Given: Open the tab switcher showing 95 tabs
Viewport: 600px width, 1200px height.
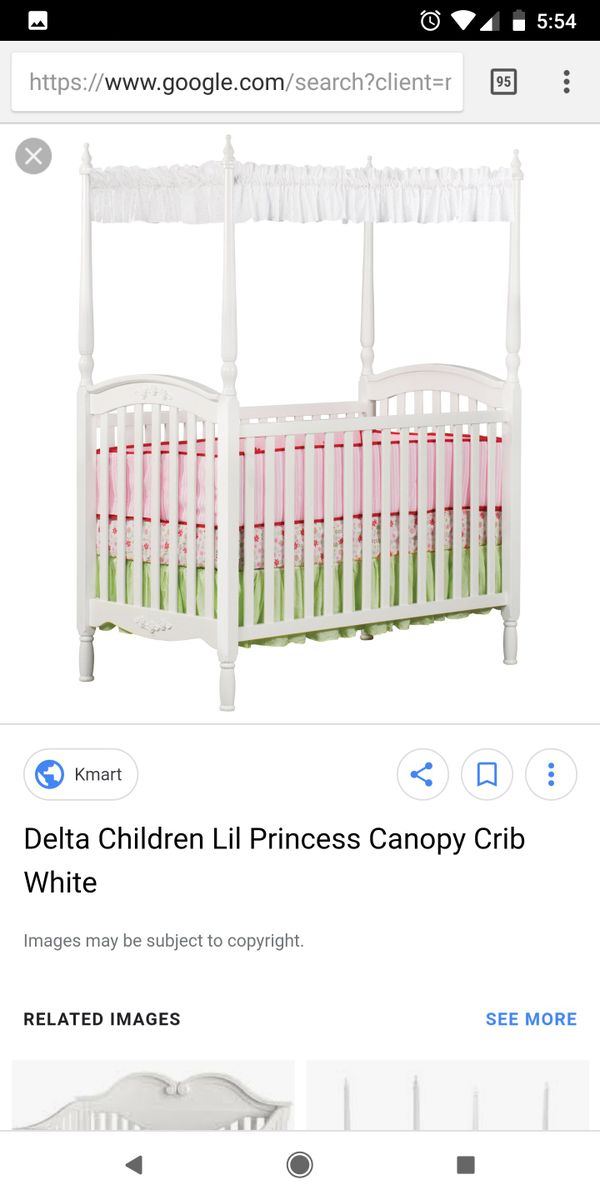Looking at the screenshot, I should click(504, 82).
